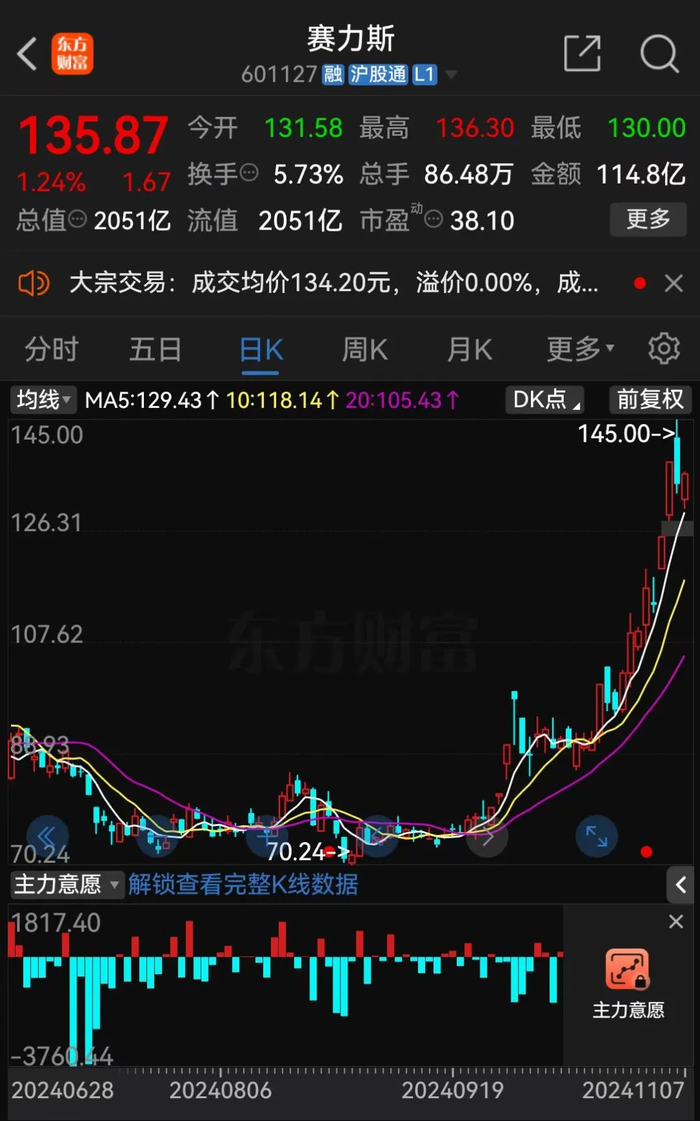Expand the 更多 chart period dropdown
This screenshot has width=700, height=1121.
point(579,349)
